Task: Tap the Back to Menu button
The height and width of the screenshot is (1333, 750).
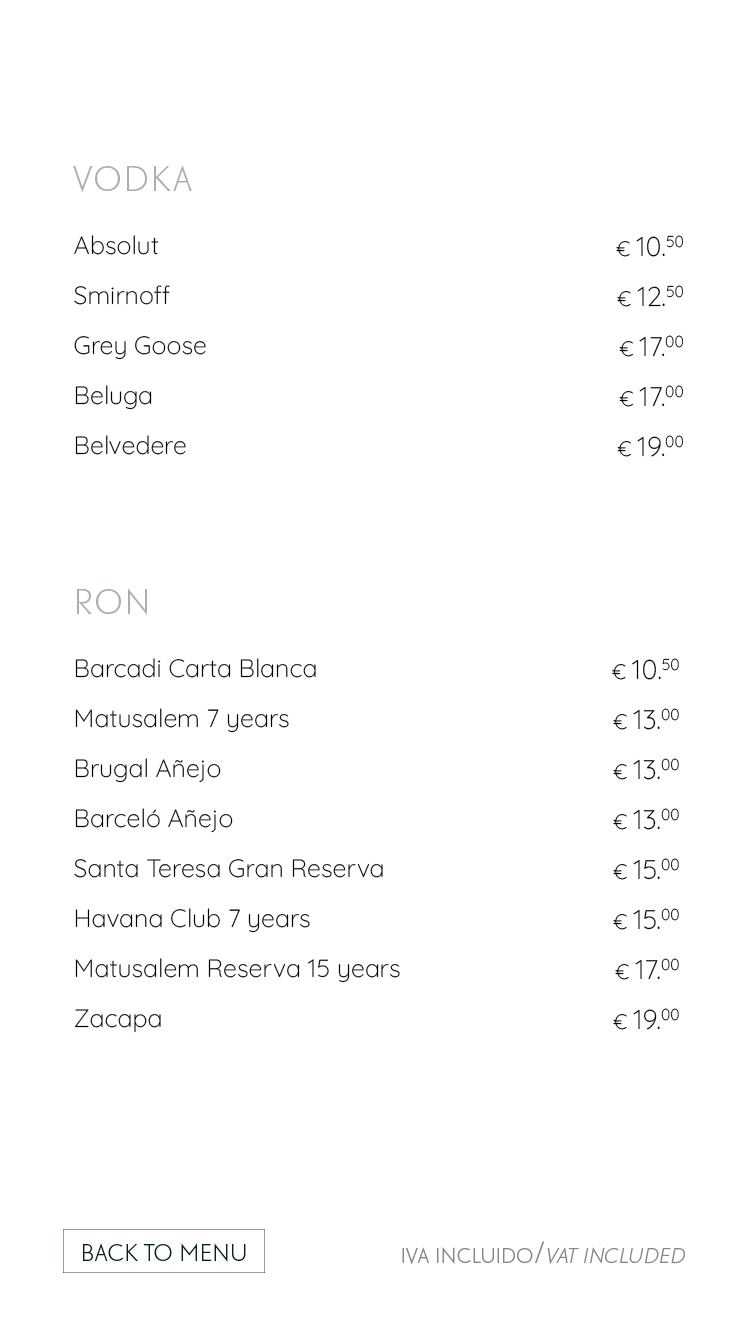Action: 164,1251
